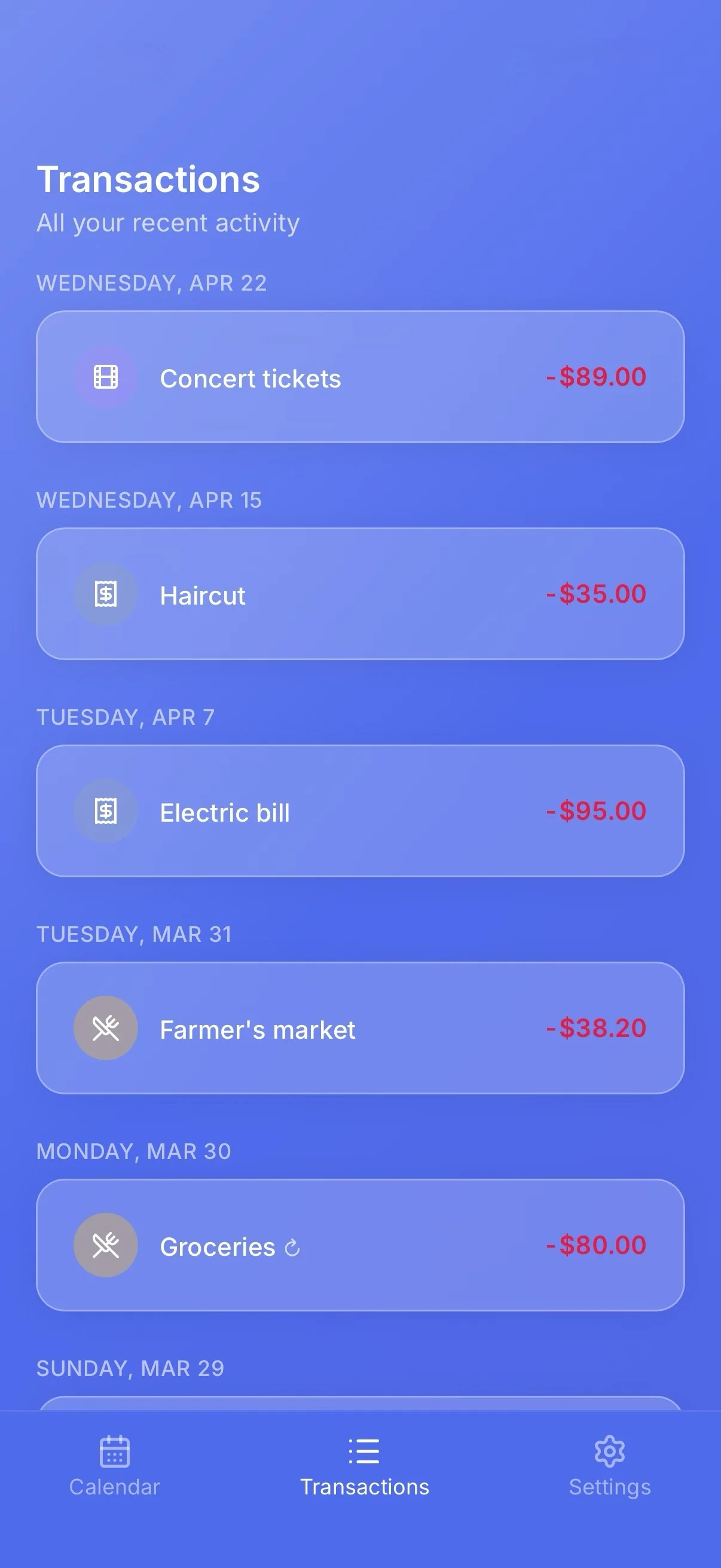Open the Haircut transaction details
The width and height of the screenshot is (721, 1568).
pos(360,593)
